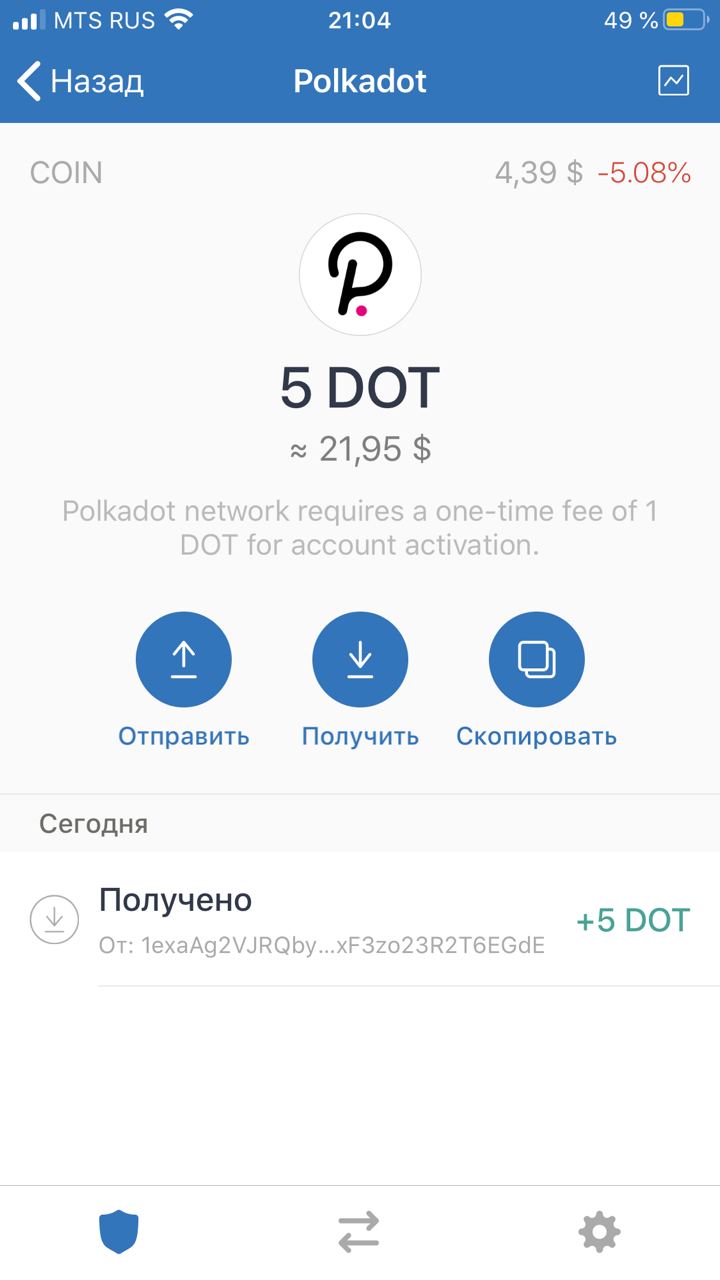The image size is (720, 1280).
Task: Open the Получено +5 DOT transaction
Action: click(360, 920)
